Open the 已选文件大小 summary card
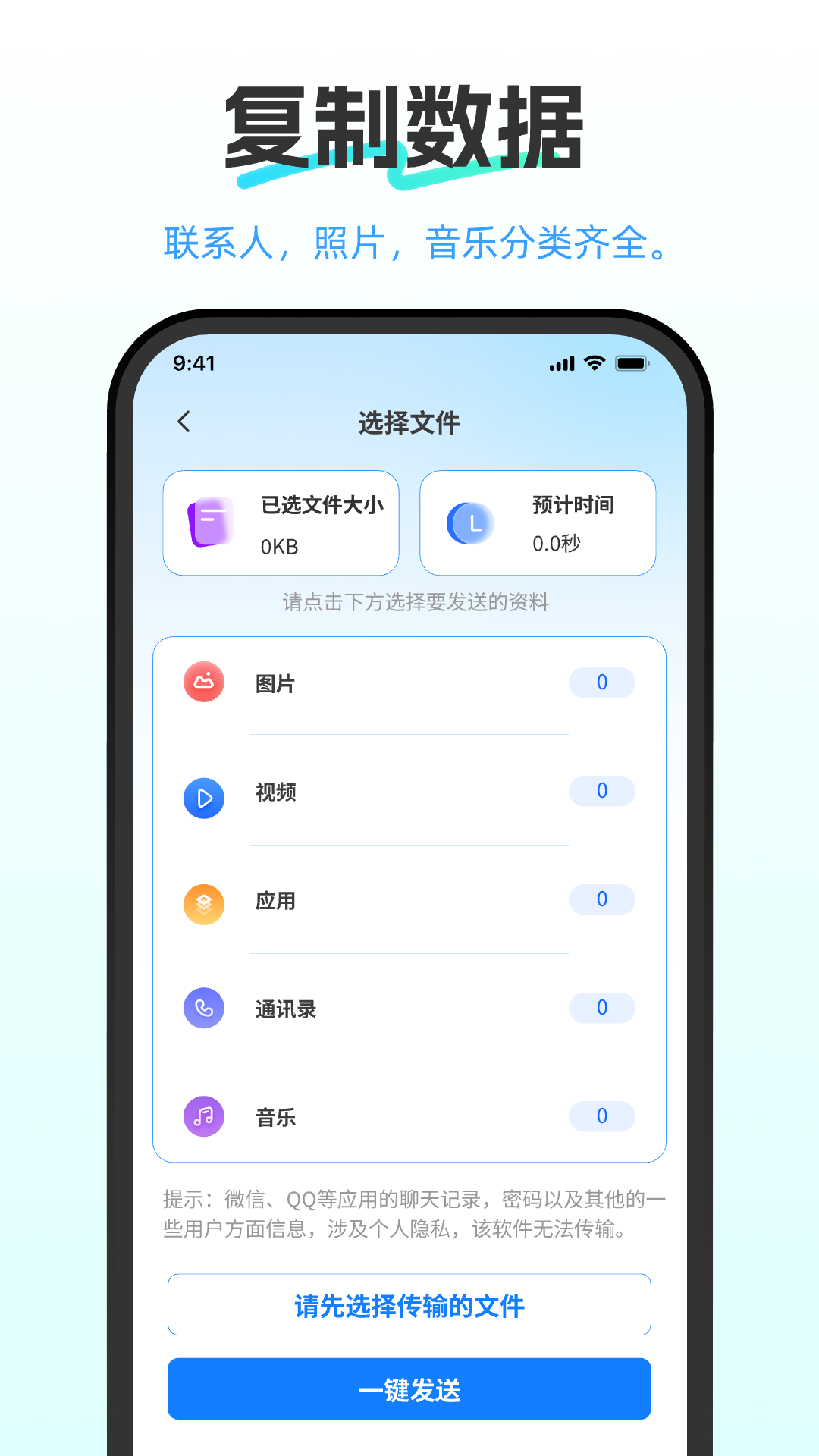Screen dimensions: 819x1456 coord(279,523)
